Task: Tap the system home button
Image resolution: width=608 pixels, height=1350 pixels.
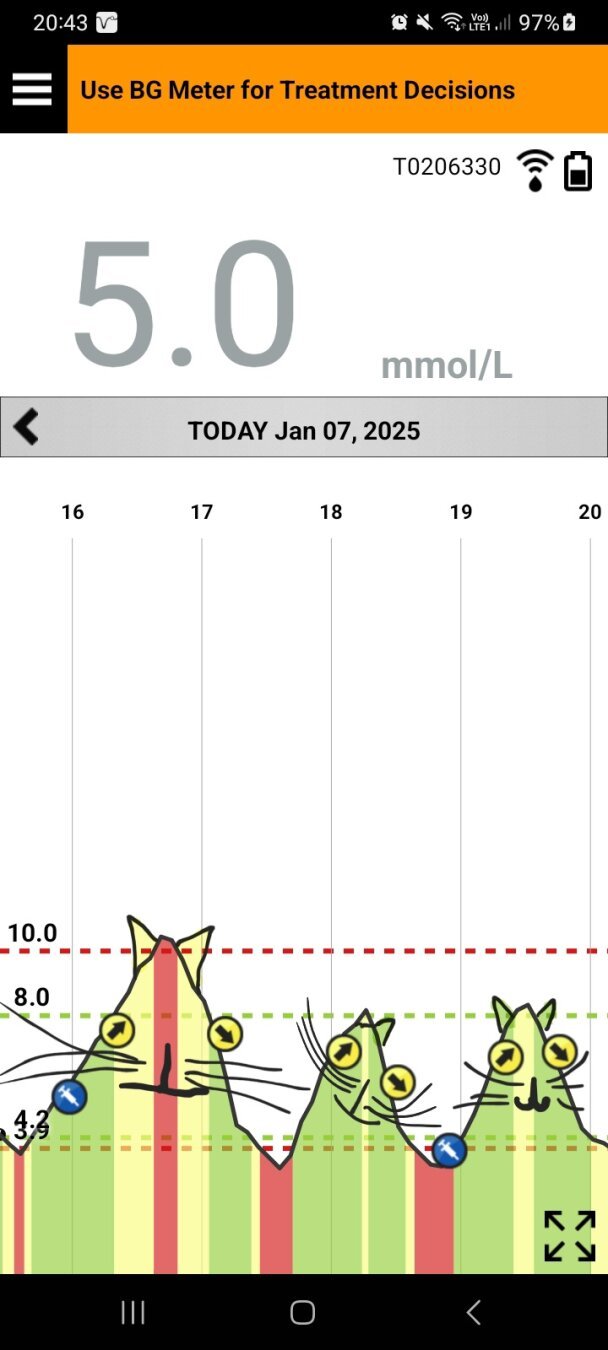Action: point(303,1312)
